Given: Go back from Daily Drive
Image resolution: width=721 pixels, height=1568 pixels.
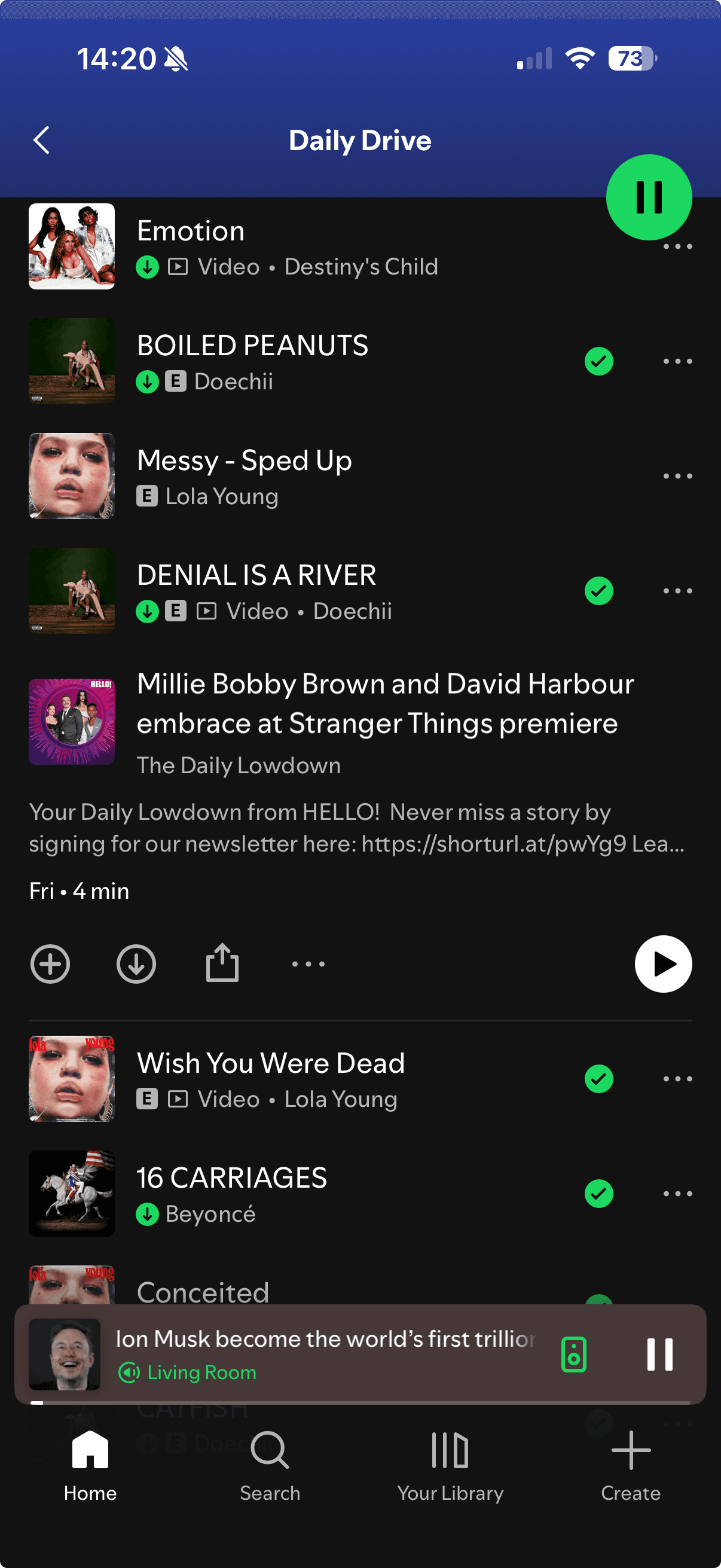Looking at the screenshot, I should (41, 141).
